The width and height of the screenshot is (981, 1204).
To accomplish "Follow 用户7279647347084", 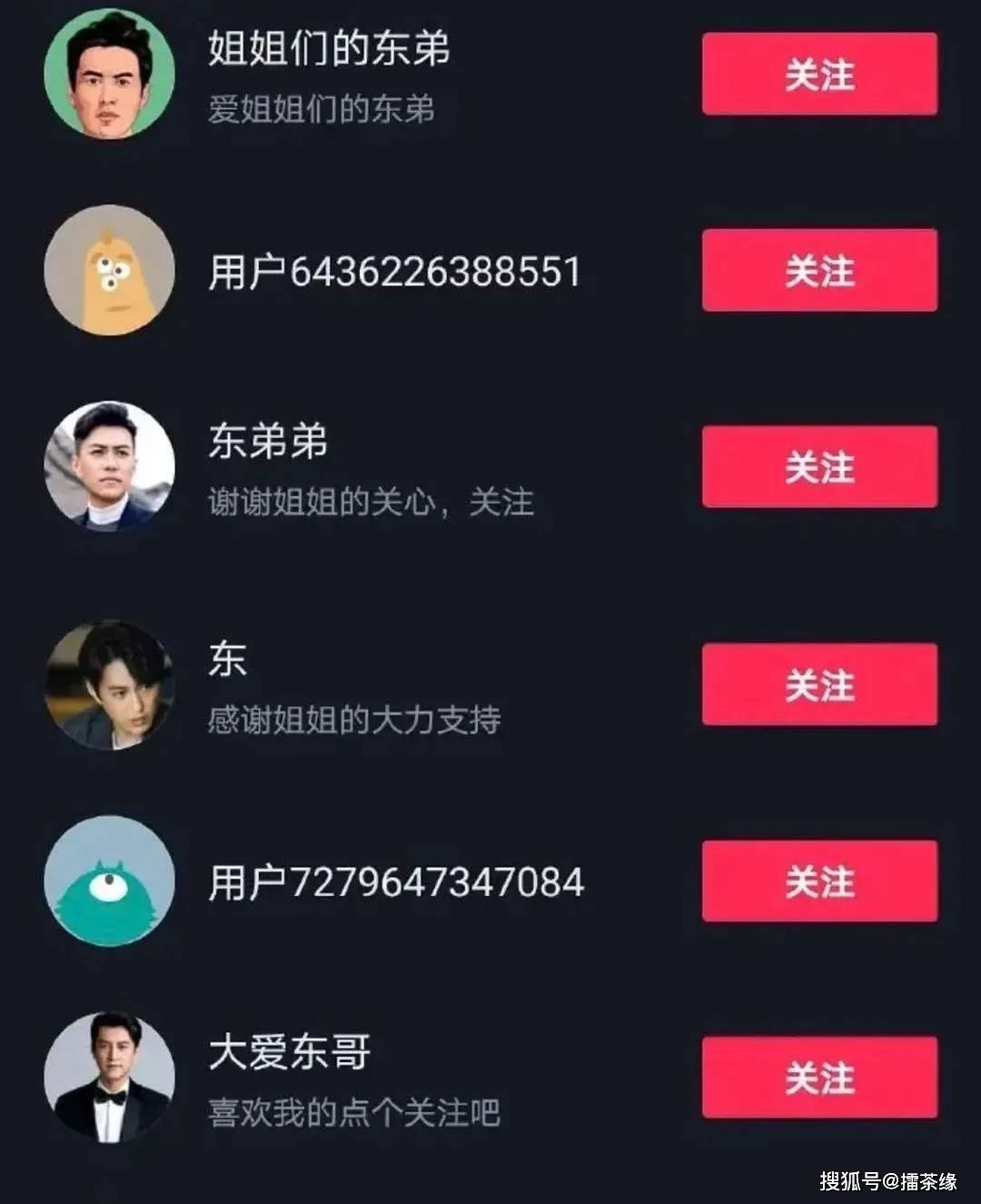I will pyautogui.click(x=819, y=880).
